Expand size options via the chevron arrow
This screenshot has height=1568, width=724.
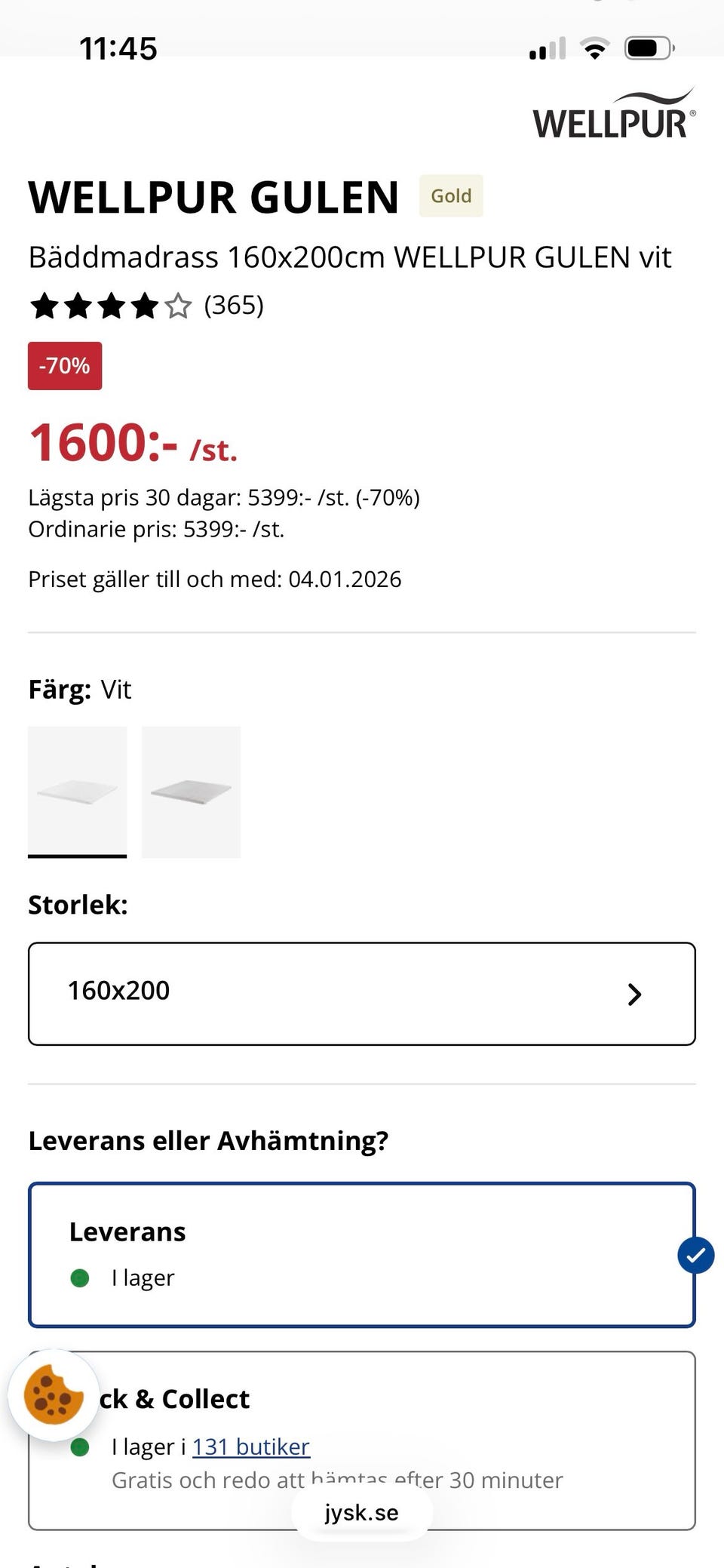click(x=635, y=994)
